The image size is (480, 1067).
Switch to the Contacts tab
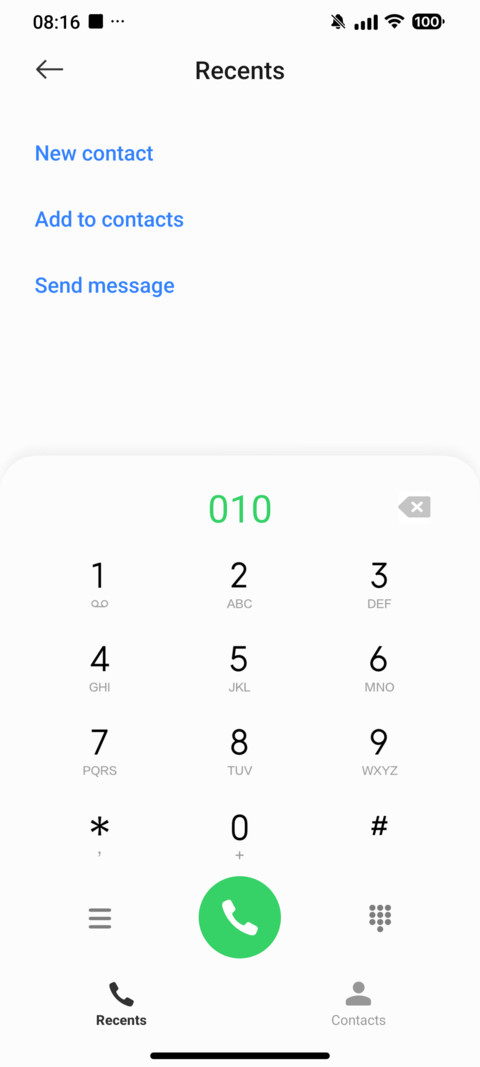(358, 1003)
